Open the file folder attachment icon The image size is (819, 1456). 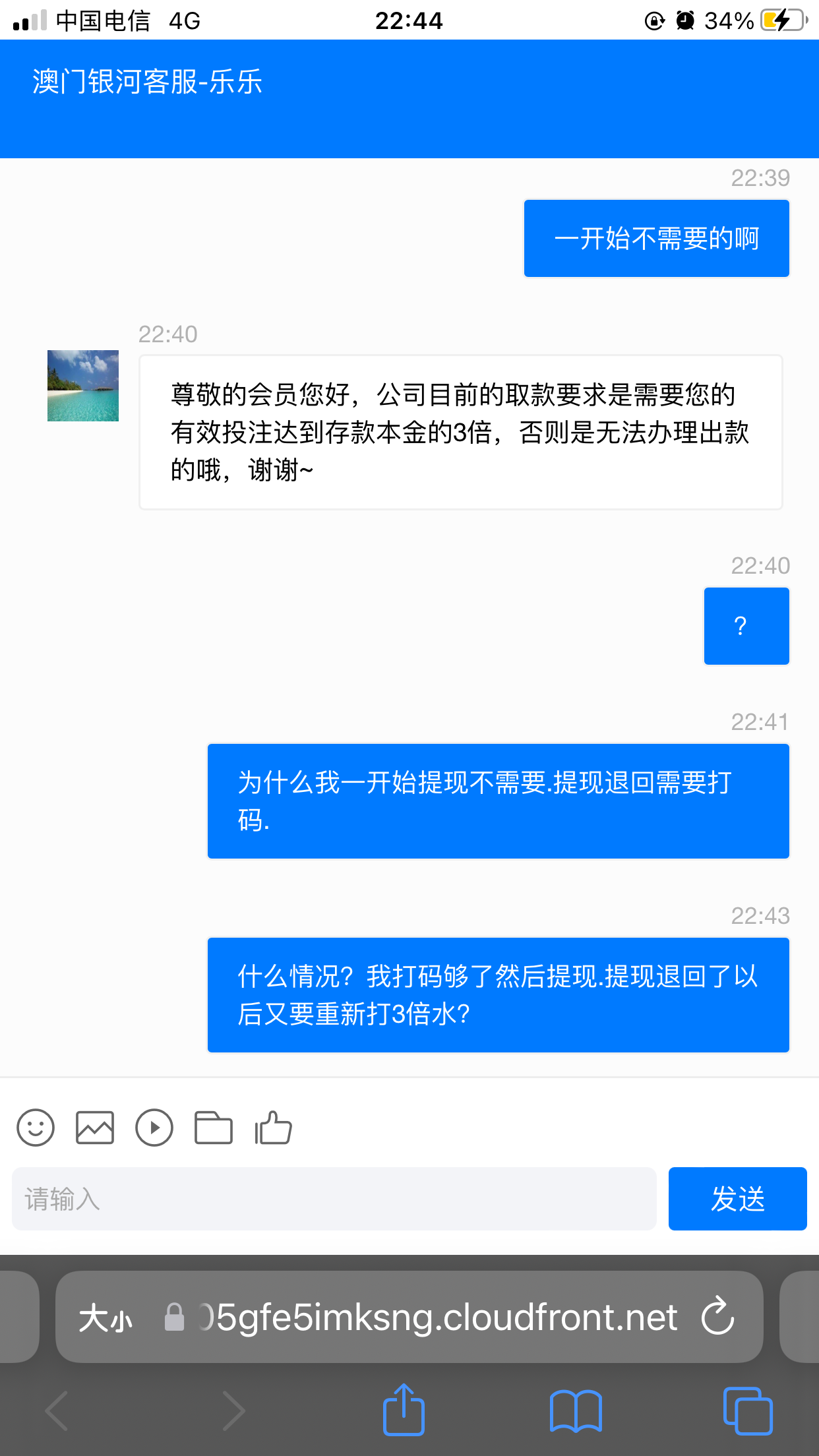click(213, 1128)
